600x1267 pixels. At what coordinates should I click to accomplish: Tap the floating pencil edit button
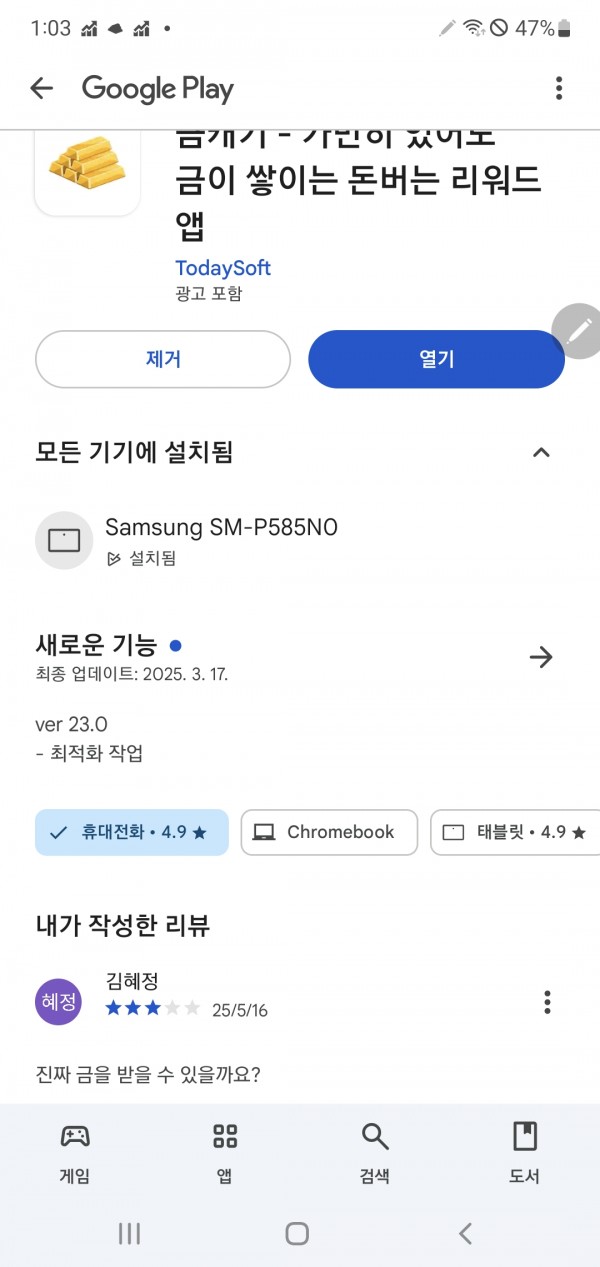(578, 330)
